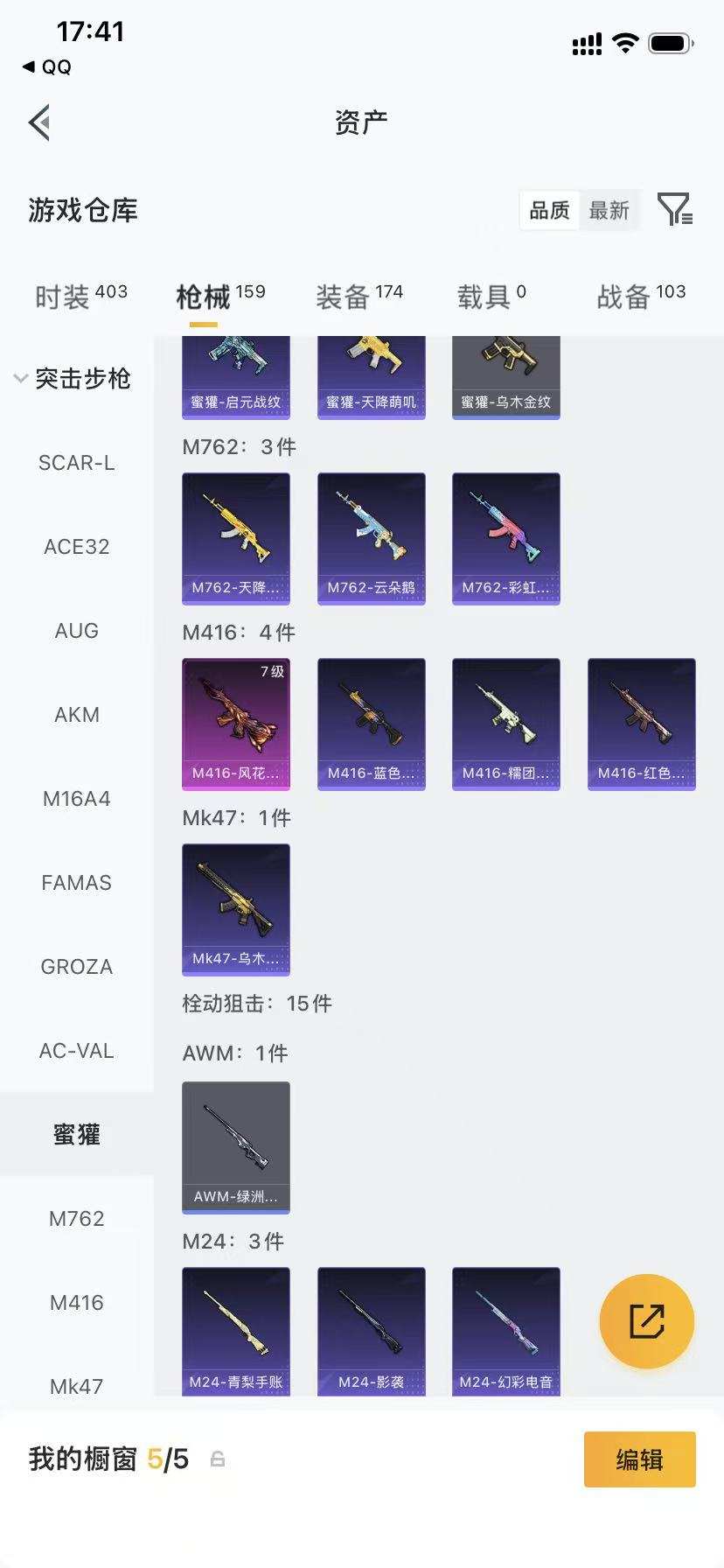Viewport: 724px width, 1568px height.
Task: Open the M762-云朵鹅 skin tile
Action: click(x=372, y=539)
